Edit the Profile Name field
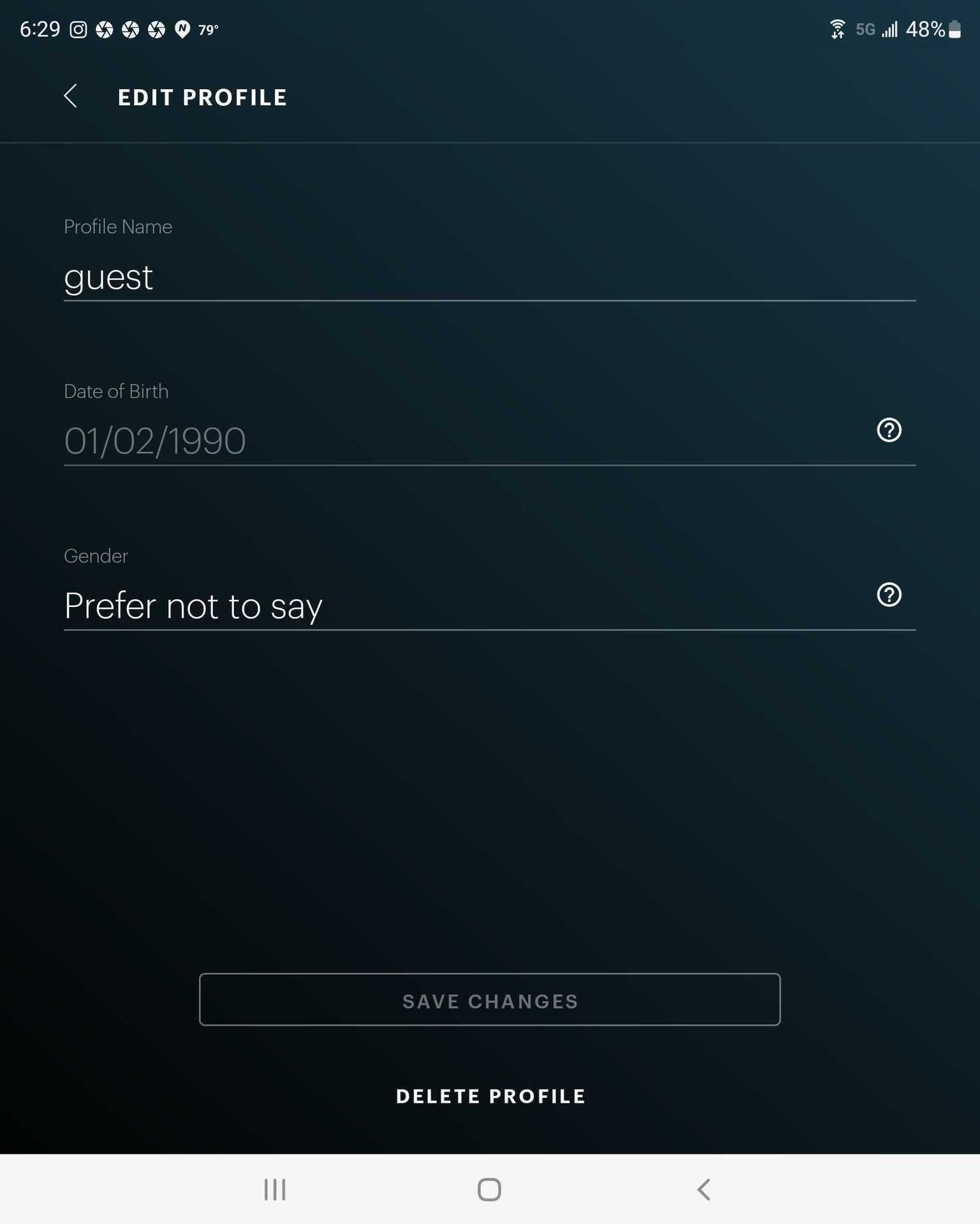 coord(446,278)
